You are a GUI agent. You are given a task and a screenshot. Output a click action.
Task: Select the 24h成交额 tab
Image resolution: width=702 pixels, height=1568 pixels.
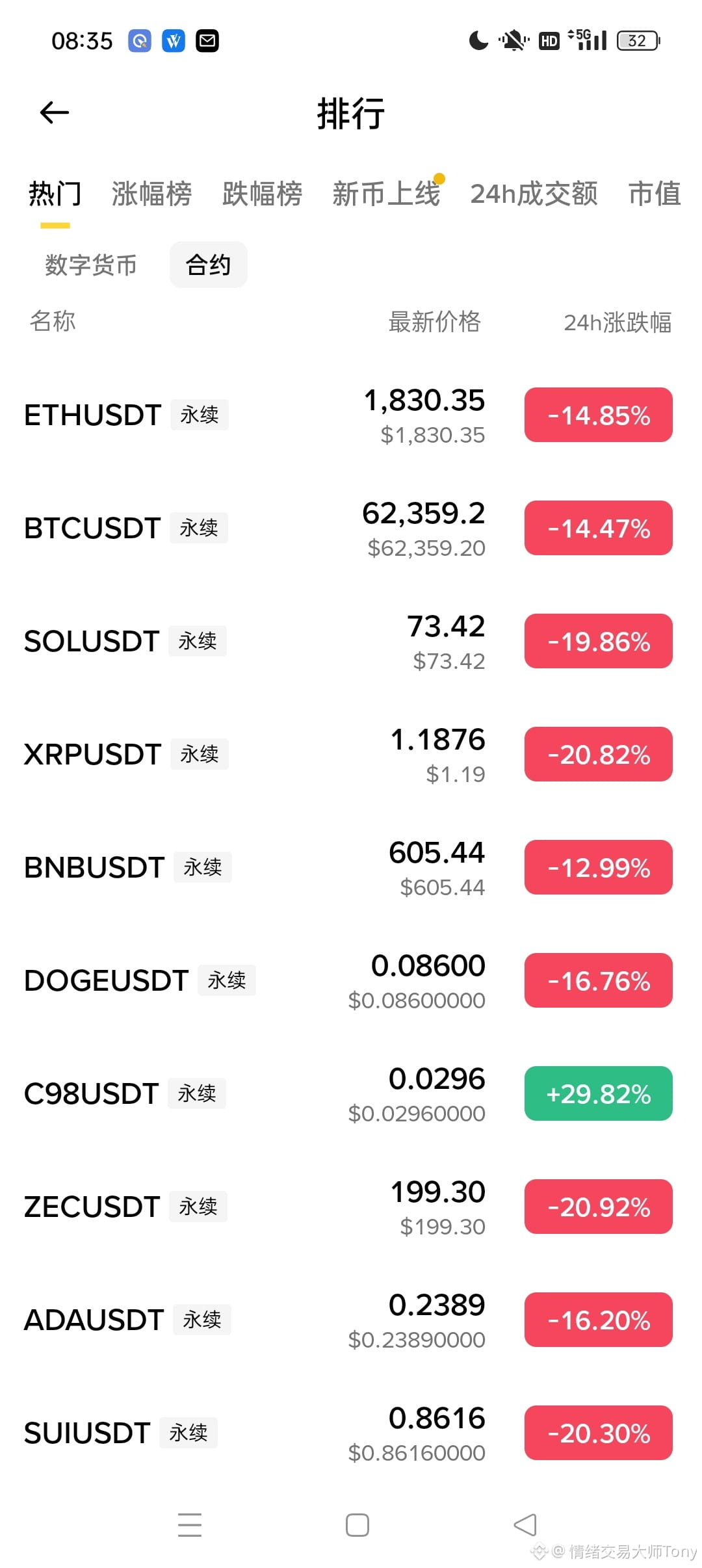coord(534,194)
